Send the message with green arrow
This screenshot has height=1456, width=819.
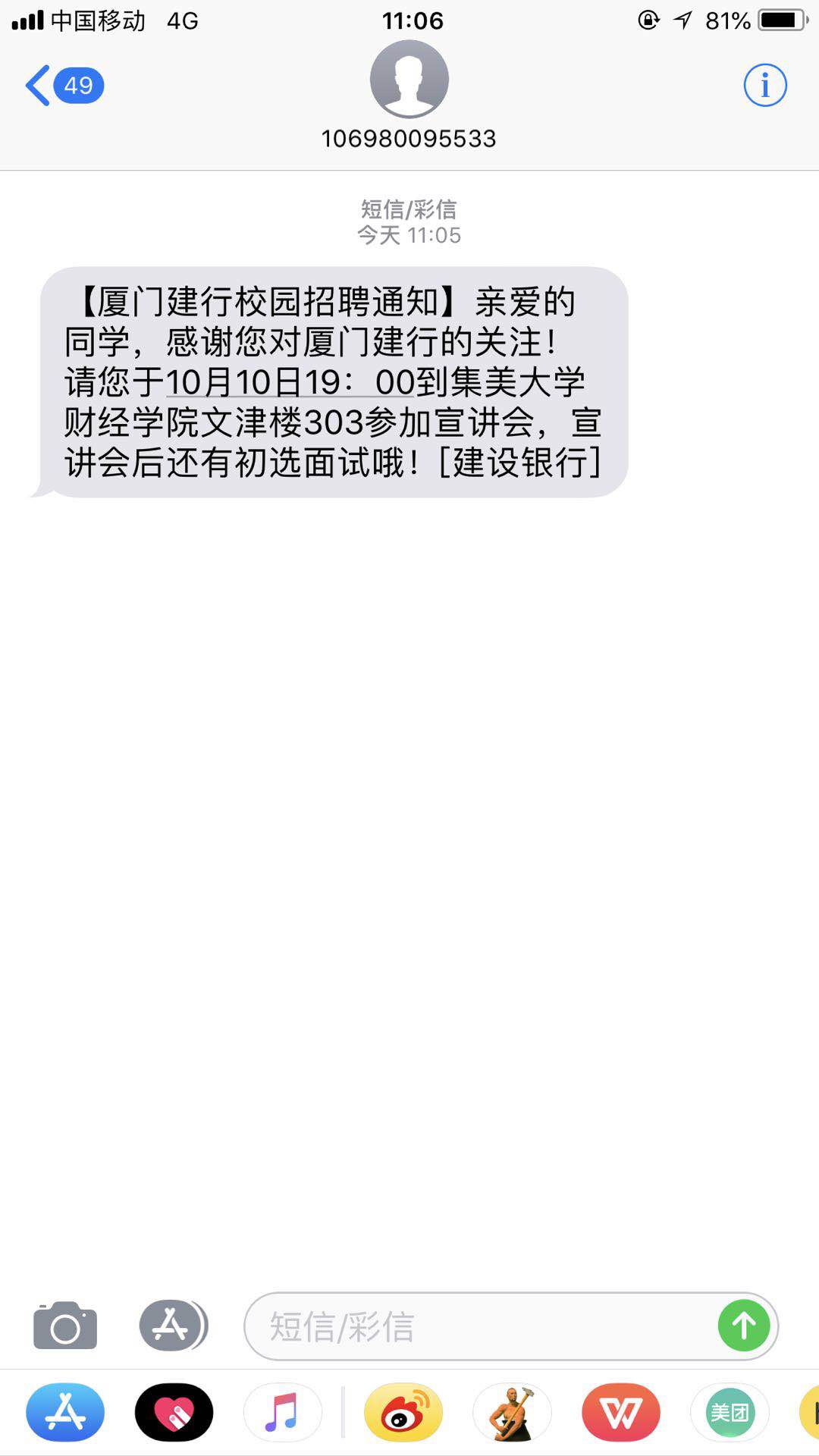pos(744,1326)
